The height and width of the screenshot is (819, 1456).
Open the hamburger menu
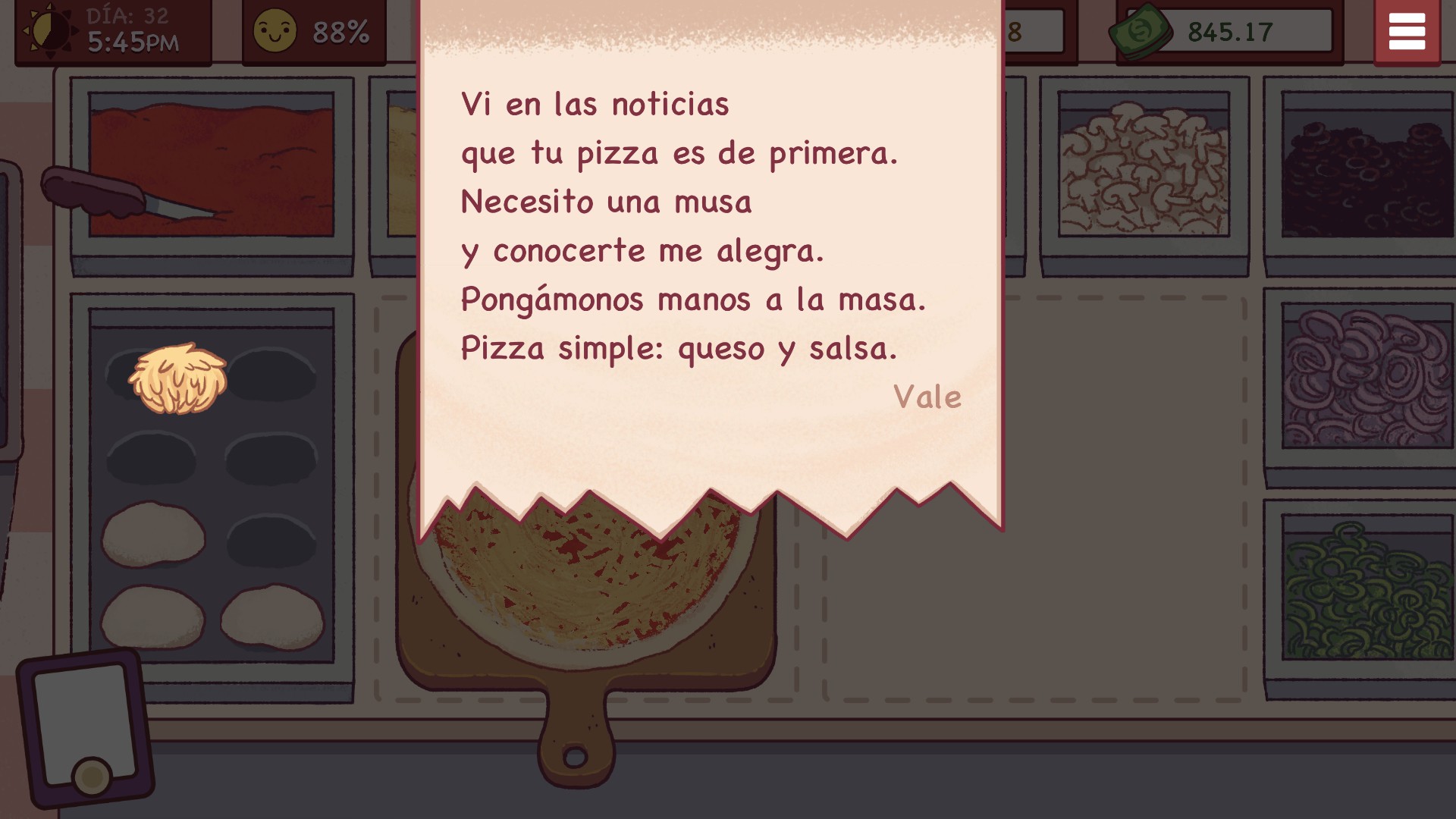click(x=1407, y=32)
